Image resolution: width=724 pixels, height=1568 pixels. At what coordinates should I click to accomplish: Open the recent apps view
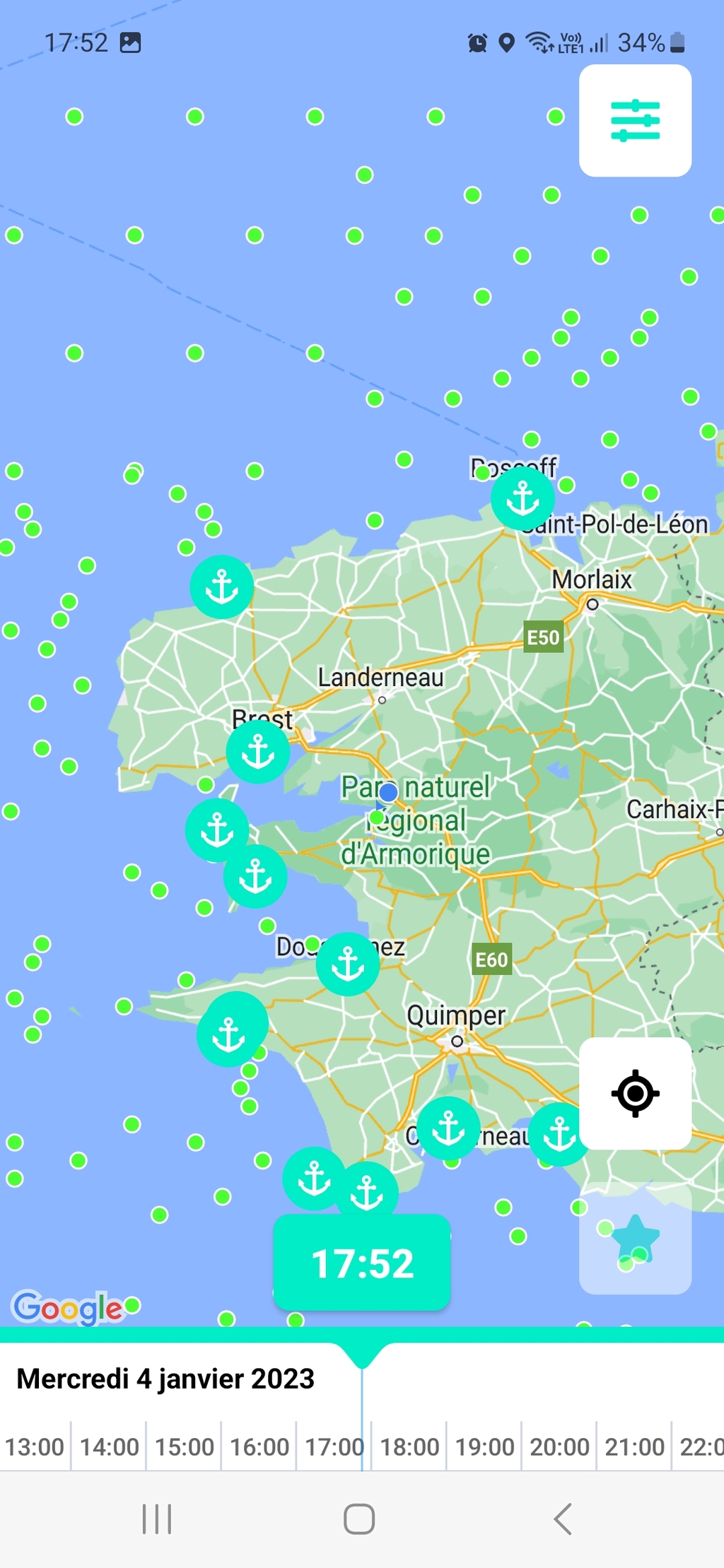tap(157, 1519)
